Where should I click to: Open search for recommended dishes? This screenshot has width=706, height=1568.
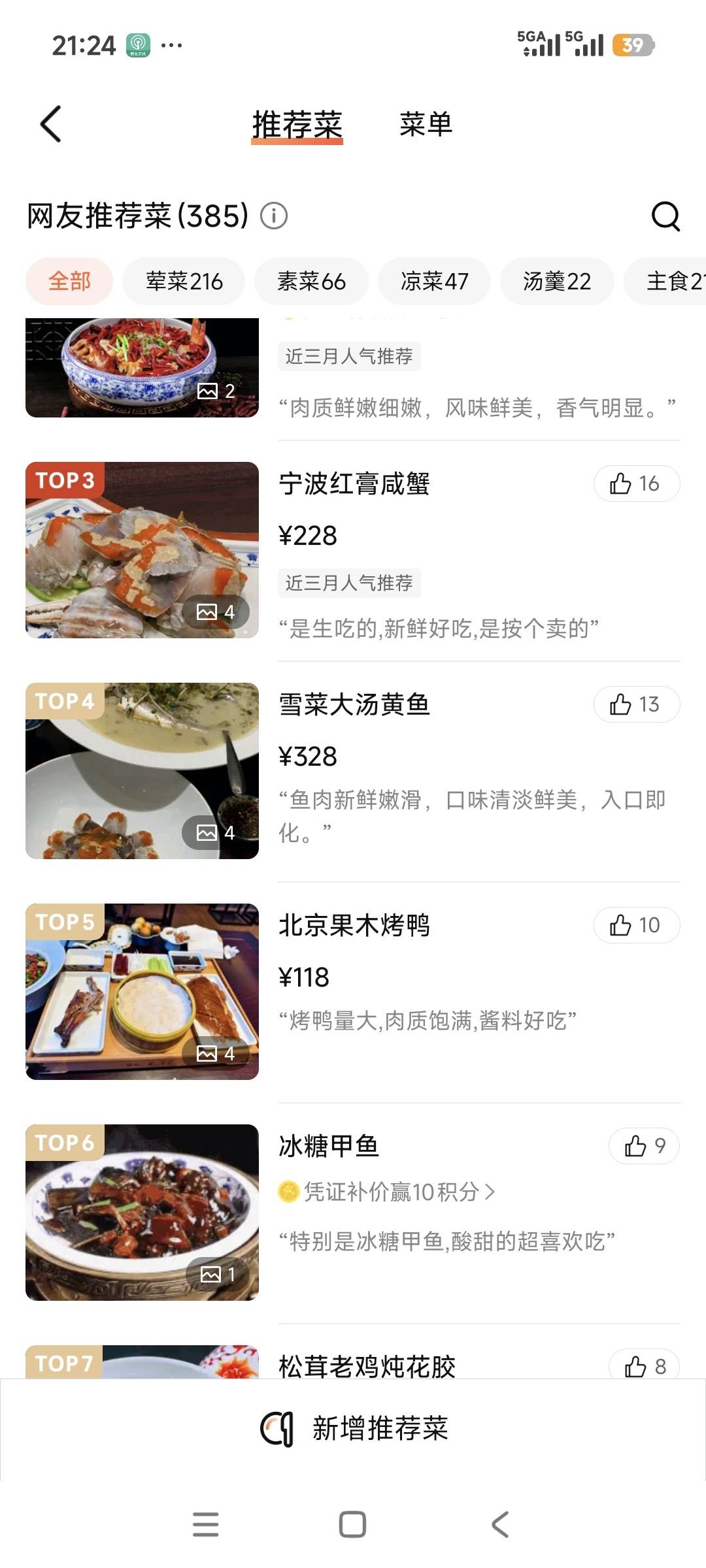pyautogui.click(x=665, y=216)
